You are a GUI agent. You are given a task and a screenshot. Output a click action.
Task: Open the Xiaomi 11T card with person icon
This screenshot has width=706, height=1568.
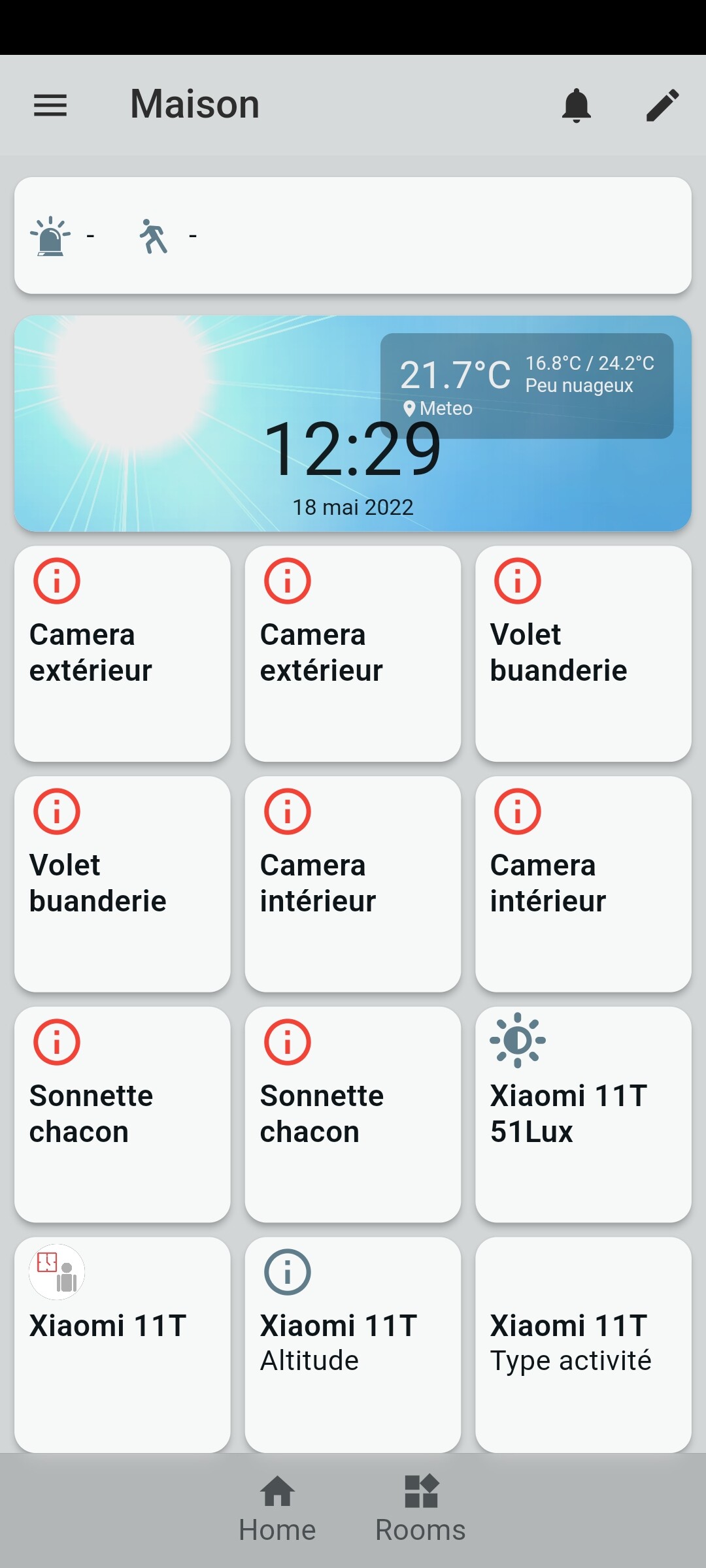(x=122, y=1344)
